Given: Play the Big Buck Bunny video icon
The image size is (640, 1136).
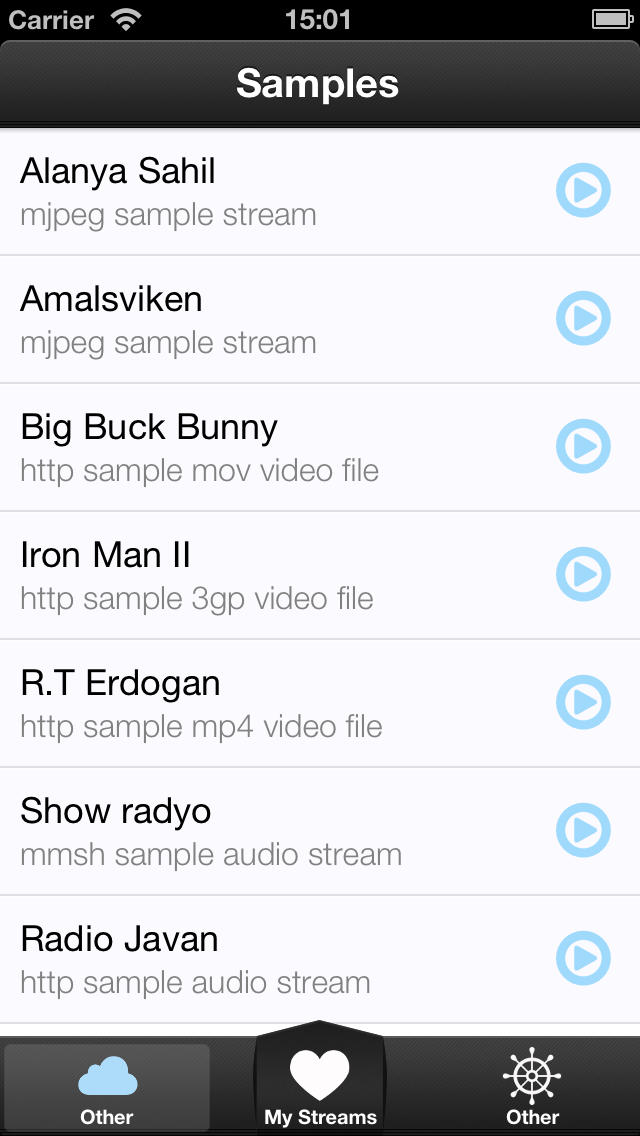Looking at the screenshot, I should click(583, 446).
